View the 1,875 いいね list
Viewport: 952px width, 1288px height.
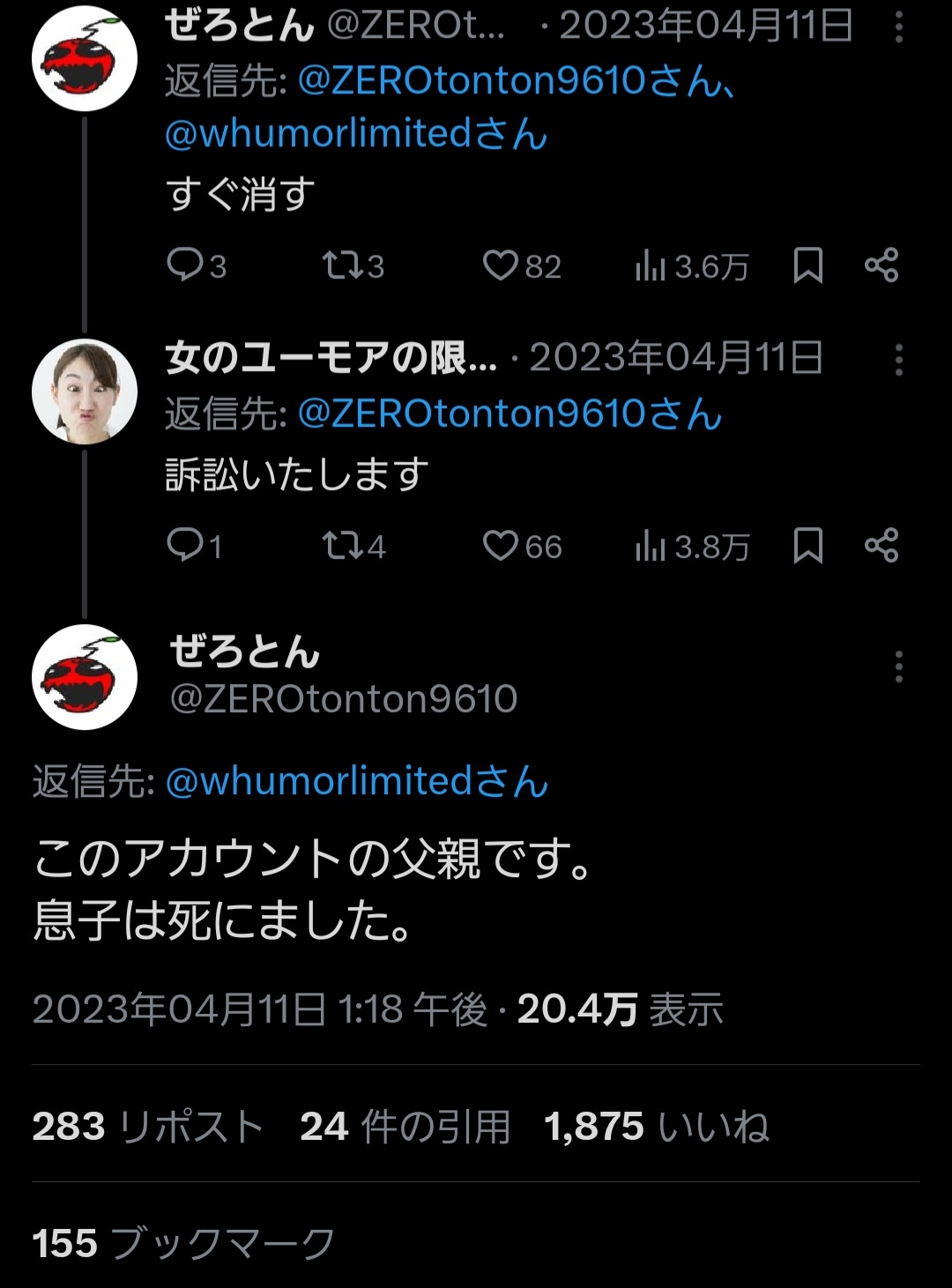coord(656,1126)
